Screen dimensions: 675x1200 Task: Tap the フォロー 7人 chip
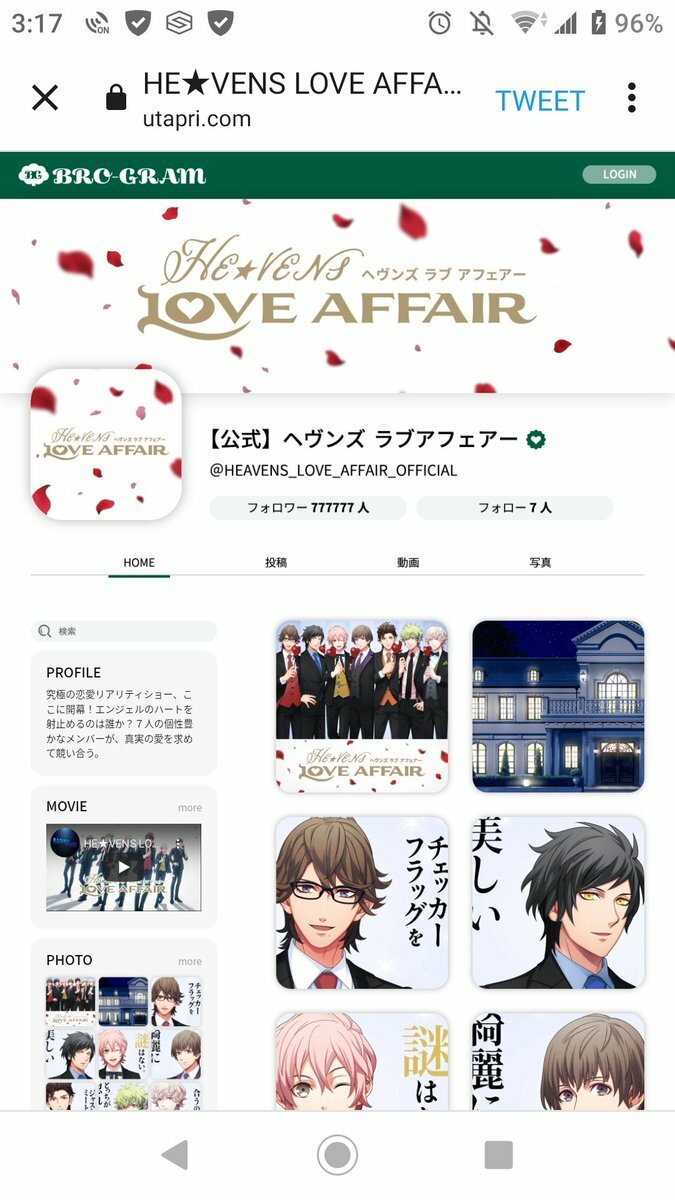[x=514, y=508]
